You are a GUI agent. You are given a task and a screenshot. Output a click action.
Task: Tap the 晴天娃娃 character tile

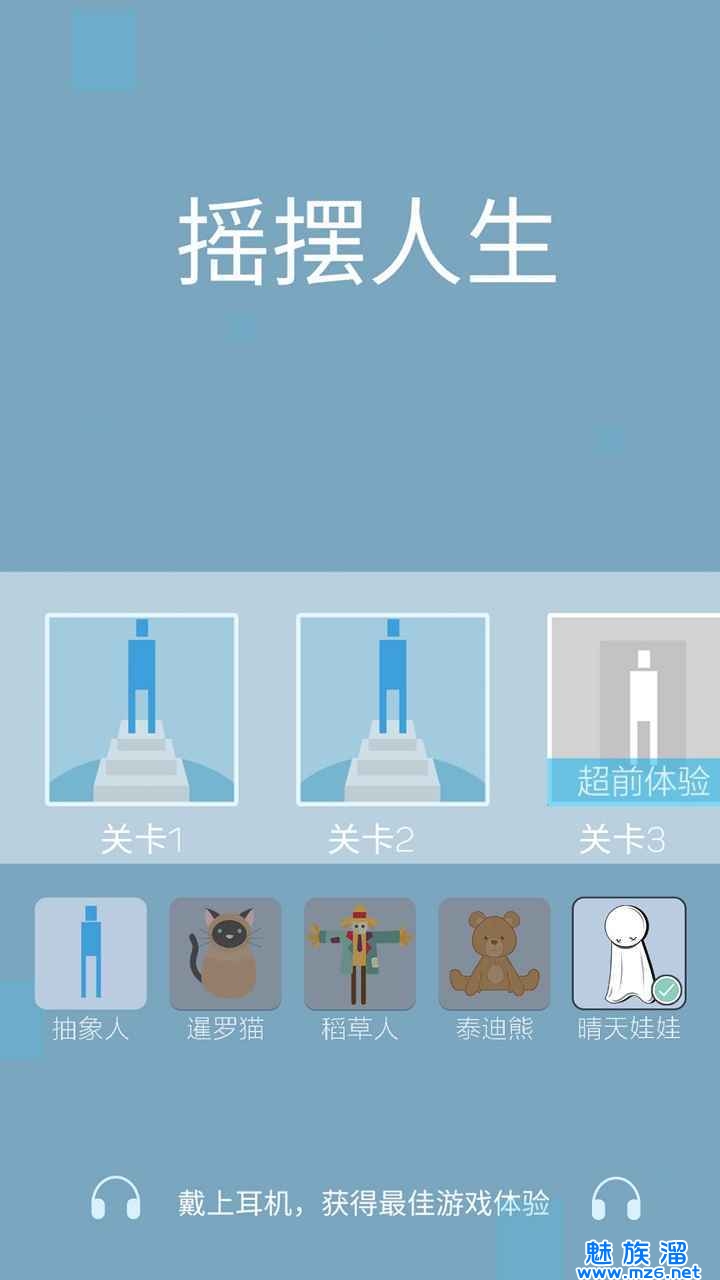click(628, 953)
